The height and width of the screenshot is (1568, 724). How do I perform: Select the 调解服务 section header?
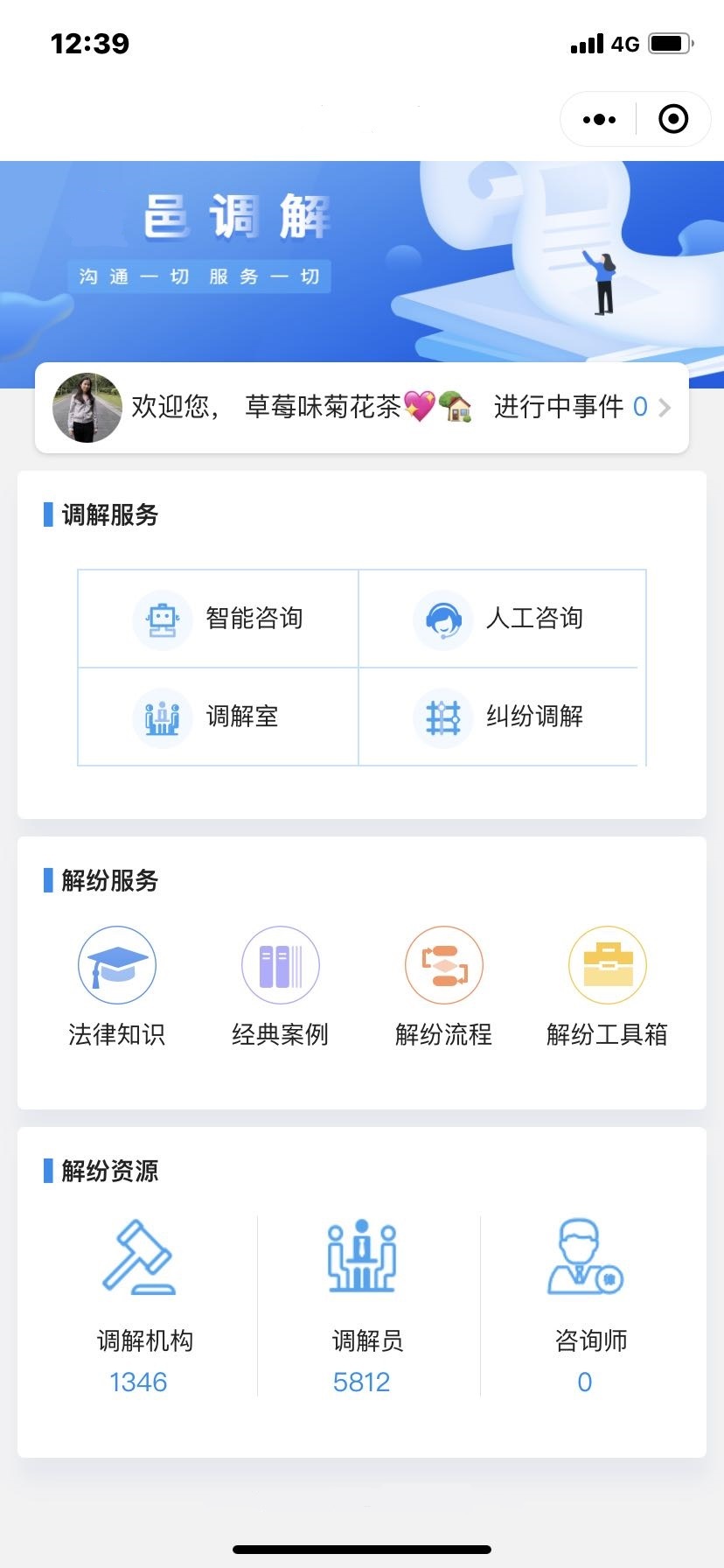point(108,516)
